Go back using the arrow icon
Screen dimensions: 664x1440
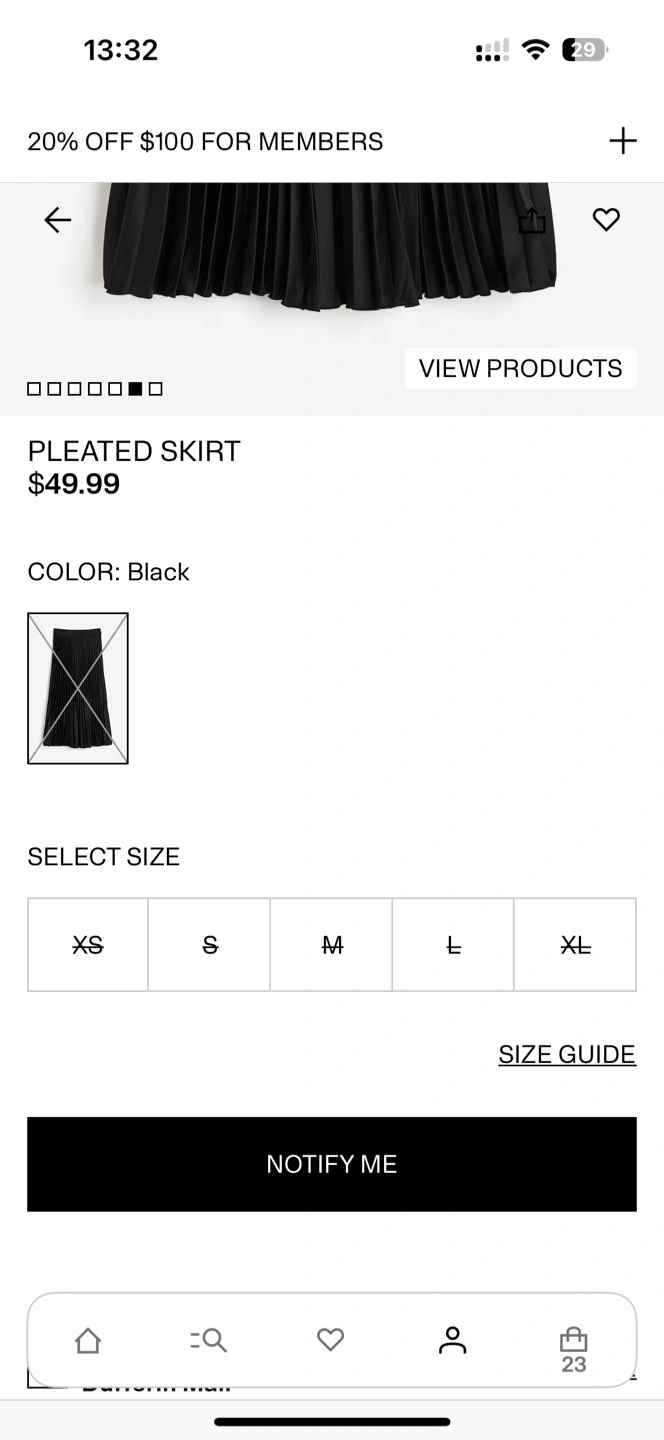coord(58,220)
